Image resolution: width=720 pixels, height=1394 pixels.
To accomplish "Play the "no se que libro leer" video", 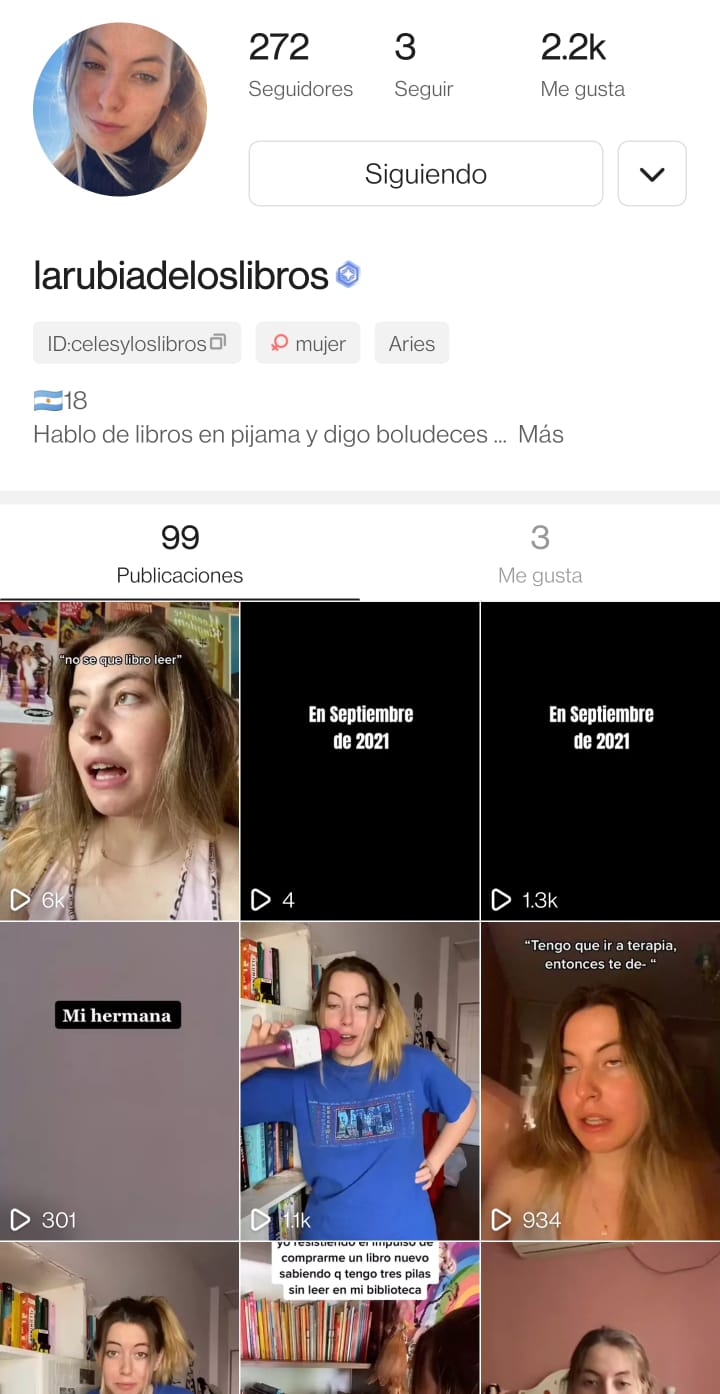I will point(120,760).
